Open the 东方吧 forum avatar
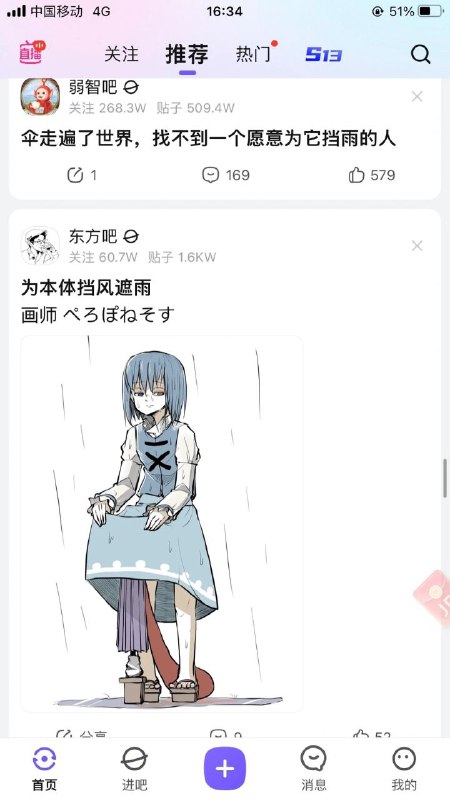 pyautogui.click(x=40, y=246)
